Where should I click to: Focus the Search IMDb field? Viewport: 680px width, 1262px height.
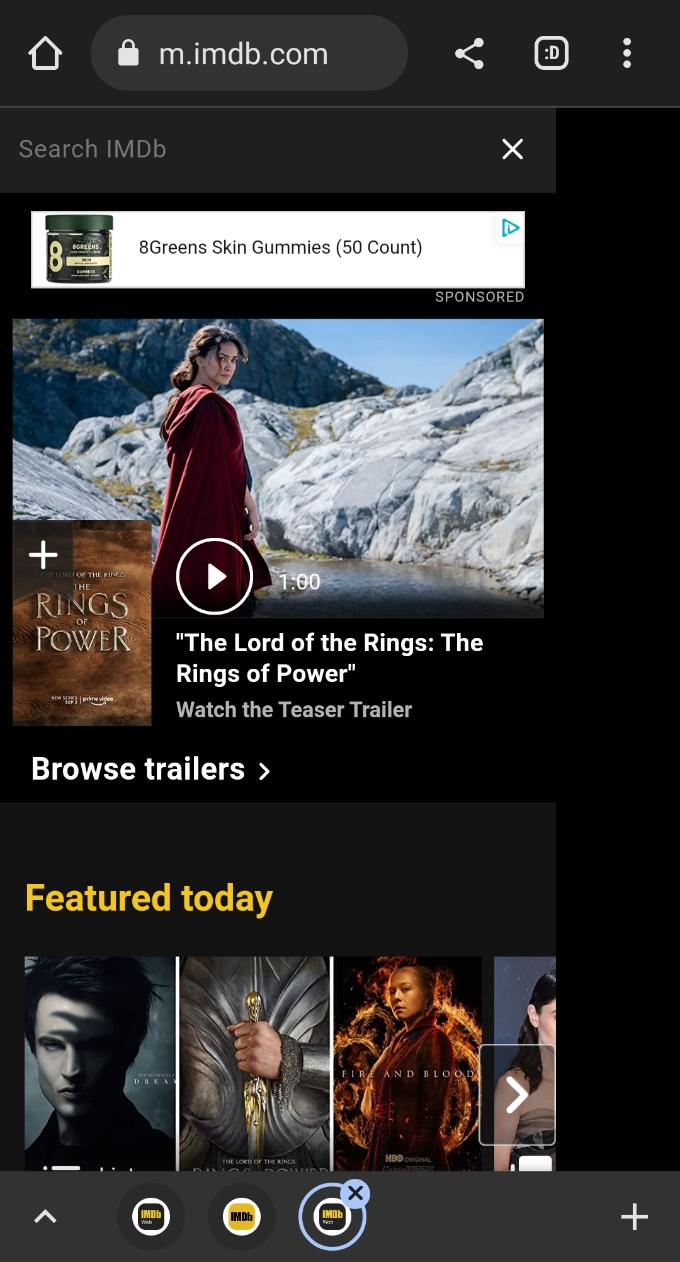point(240,149)
